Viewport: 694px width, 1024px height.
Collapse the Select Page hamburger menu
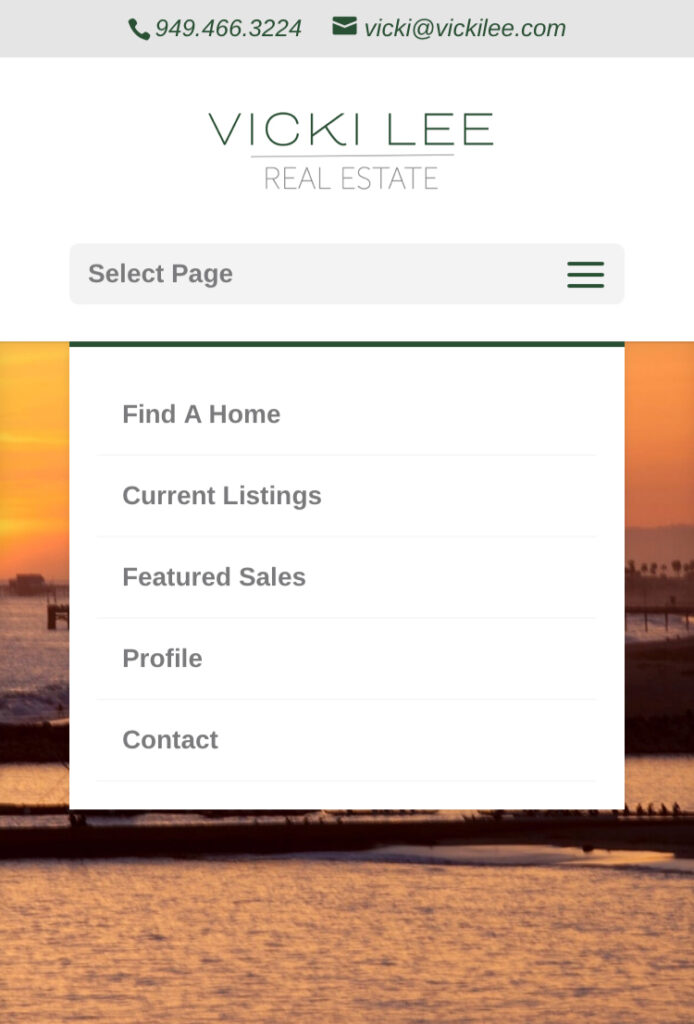585,274
